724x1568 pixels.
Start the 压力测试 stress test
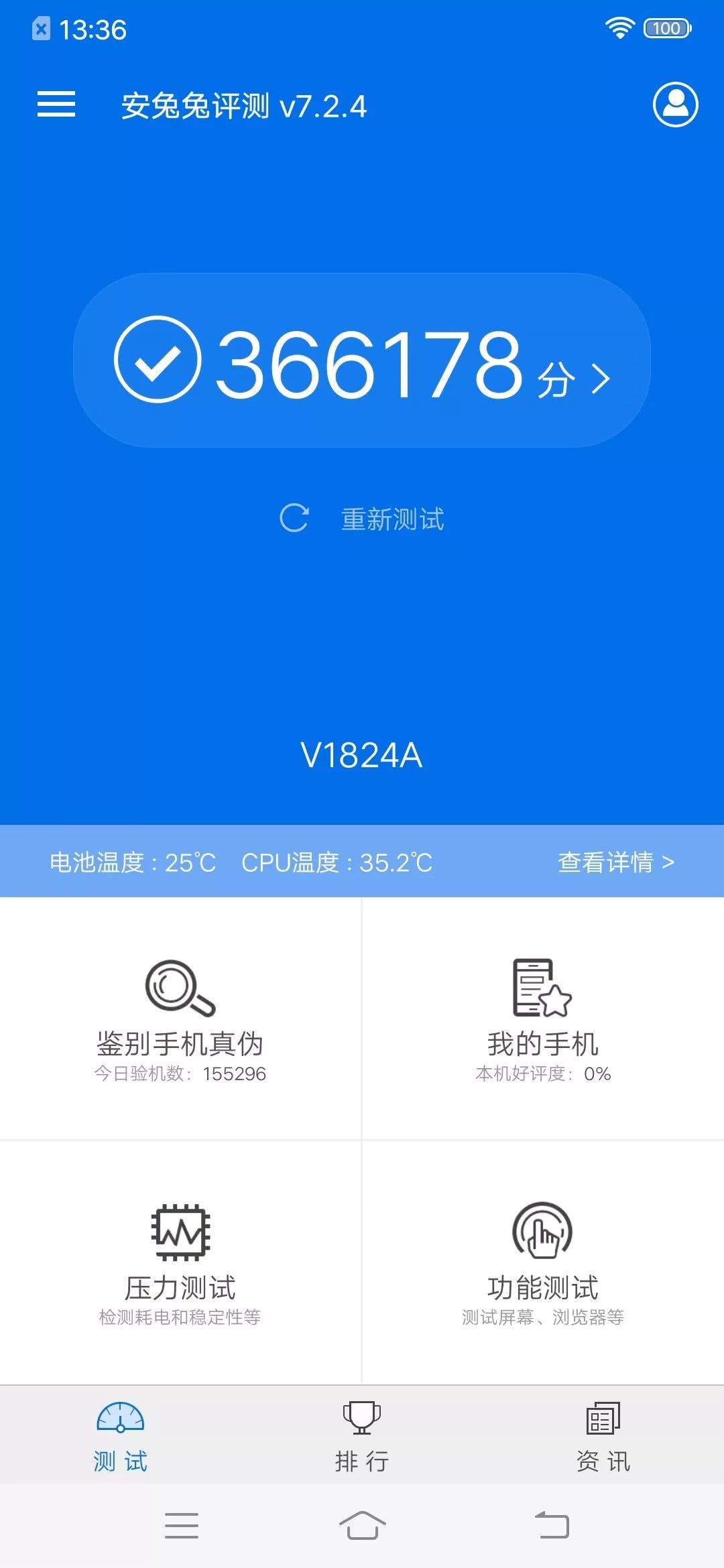[x=180, y=1262]
